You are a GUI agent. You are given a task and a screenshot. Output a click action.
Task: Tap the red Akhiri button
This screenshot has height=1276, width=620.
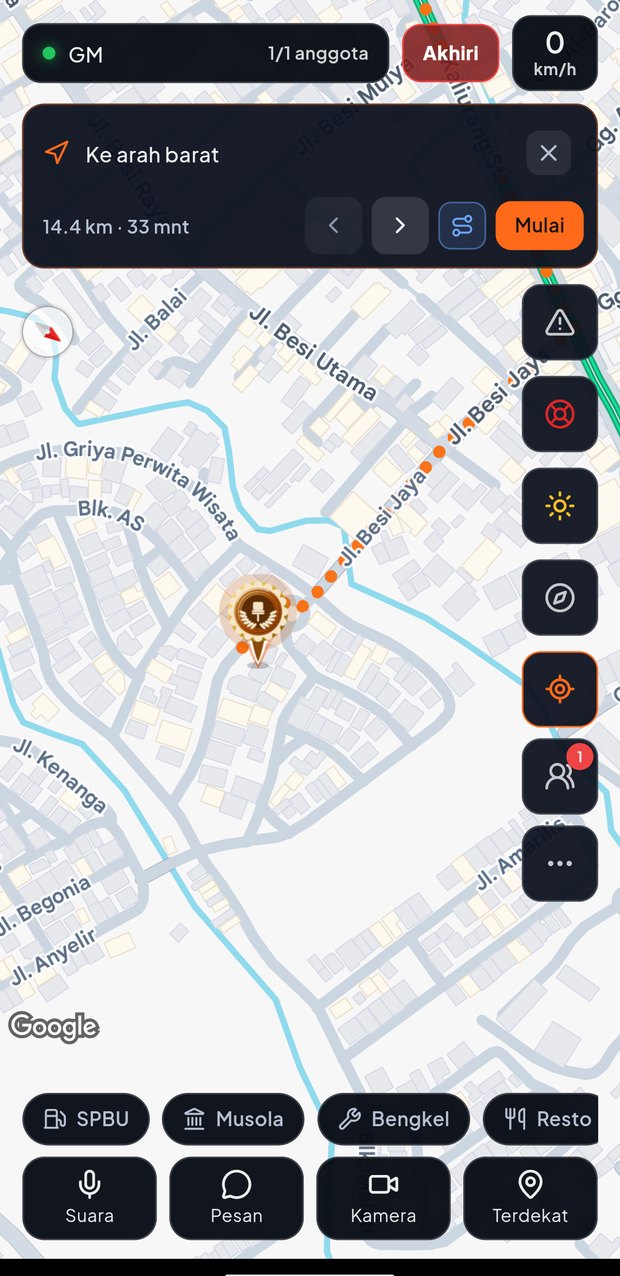coord(450,53)
